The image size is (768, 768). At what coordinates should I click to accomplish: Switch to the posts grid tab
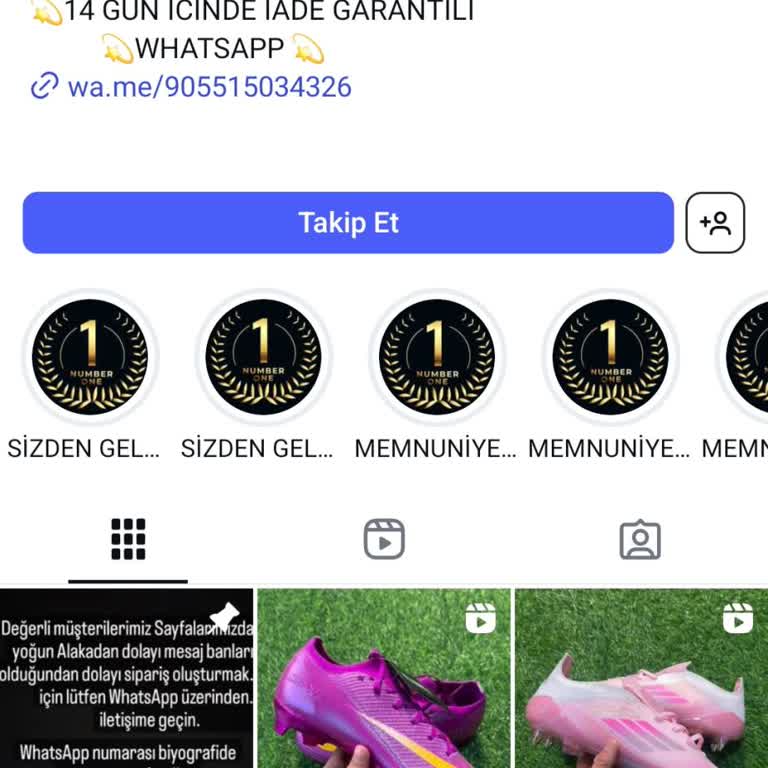(x=128, y=540)
